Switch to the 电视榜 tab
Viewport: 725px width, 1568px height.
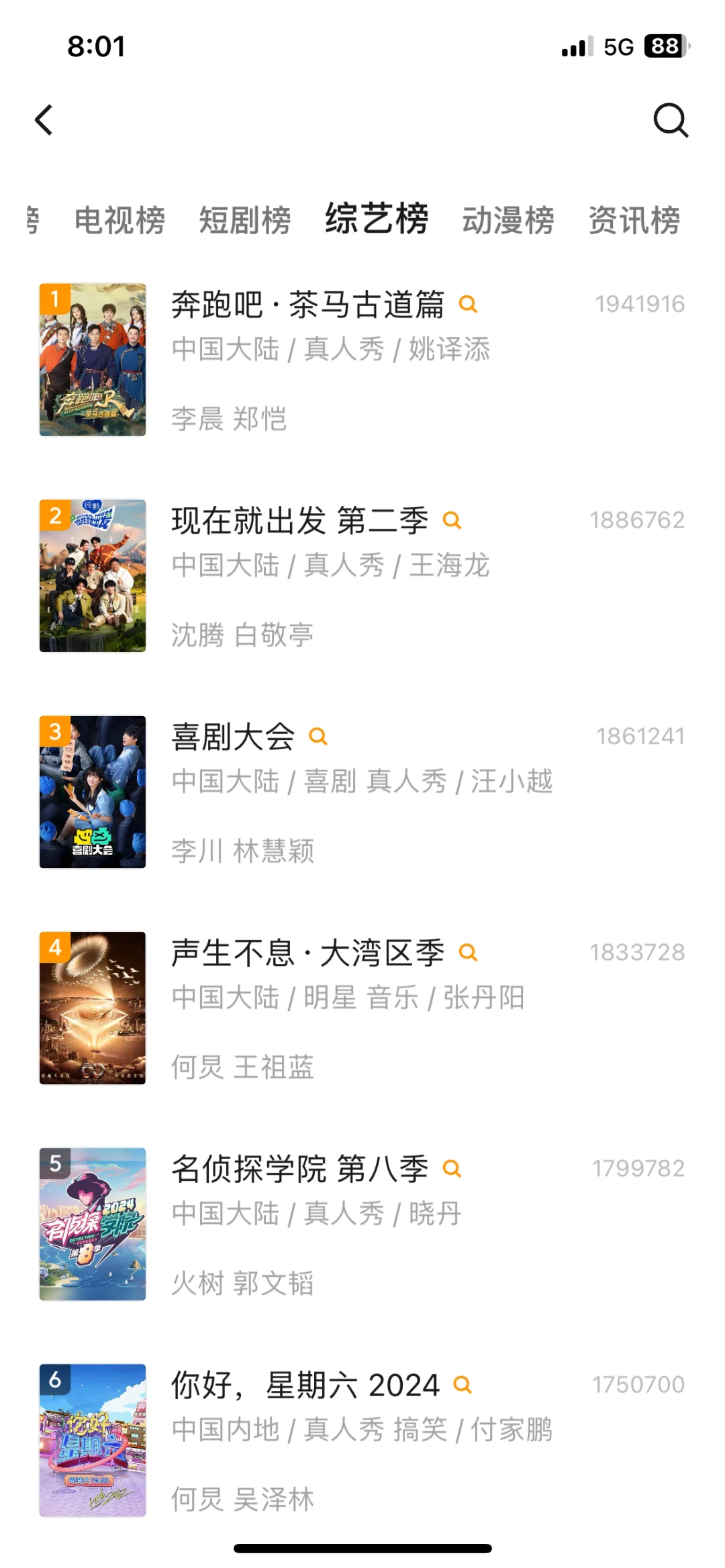point(119,220)
